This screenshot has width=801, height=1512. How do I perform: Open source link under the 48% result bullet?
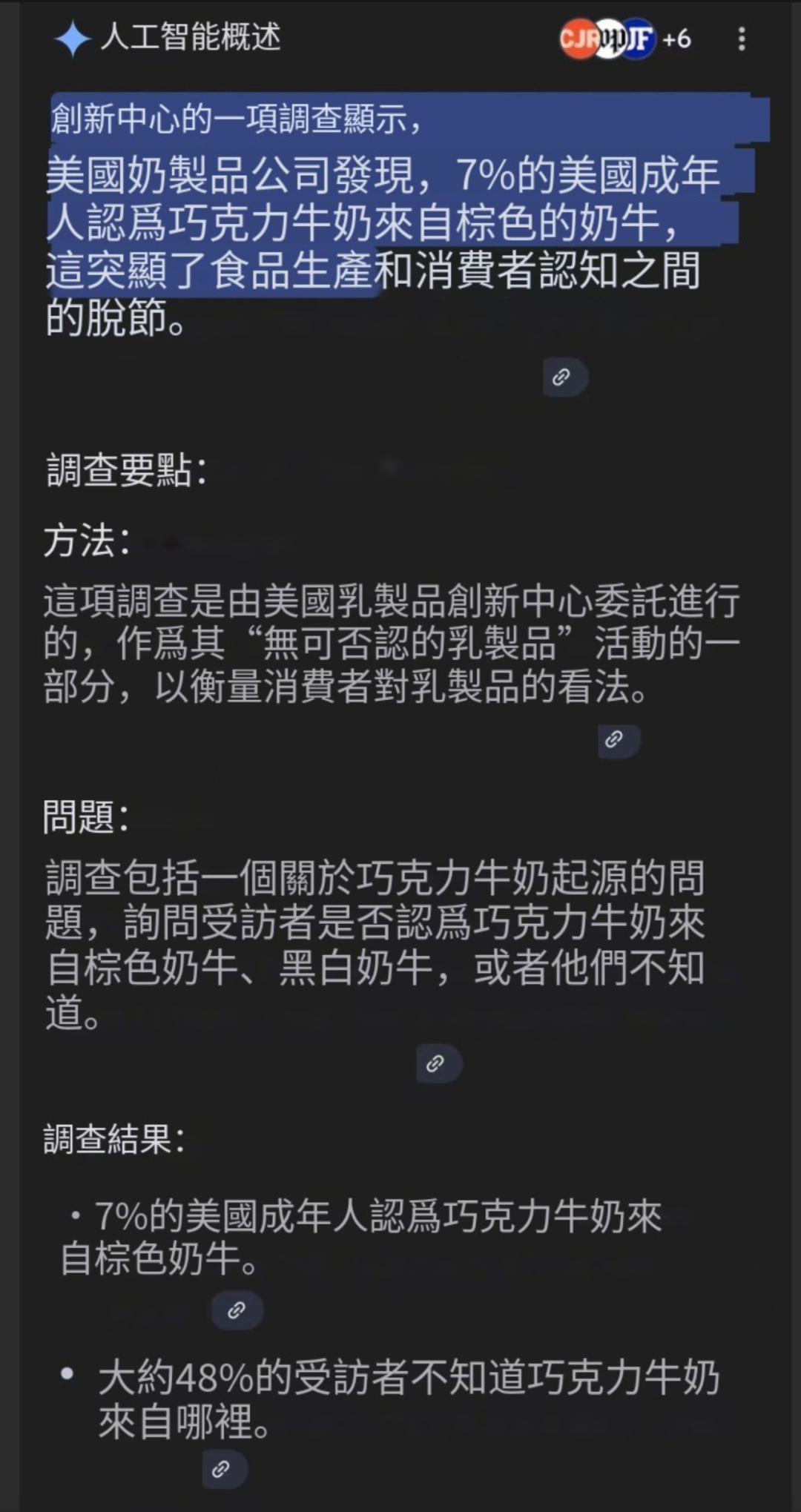coord(224,1469)
